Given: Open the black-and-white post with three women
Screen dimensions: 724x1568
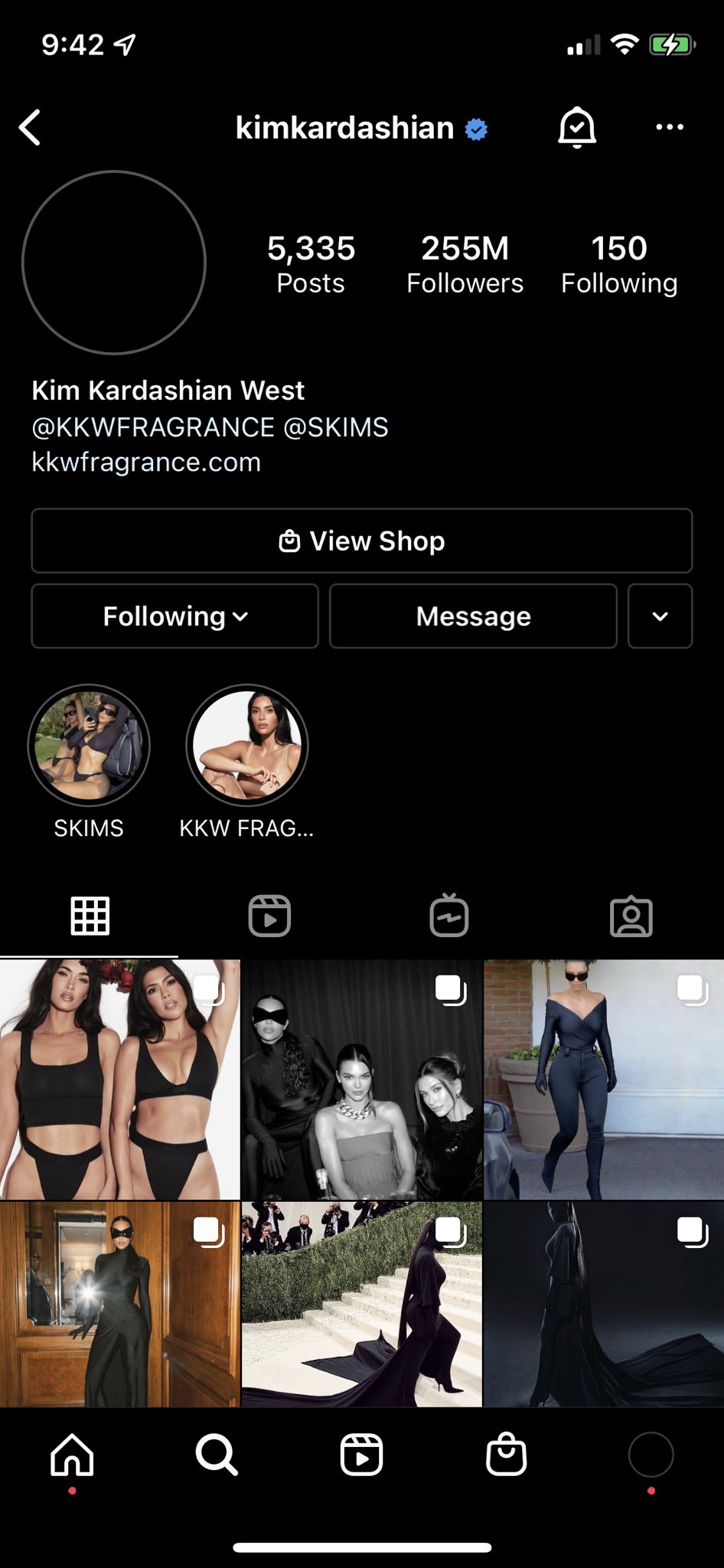Looking at the screenshot, I should coord(362,1080).
